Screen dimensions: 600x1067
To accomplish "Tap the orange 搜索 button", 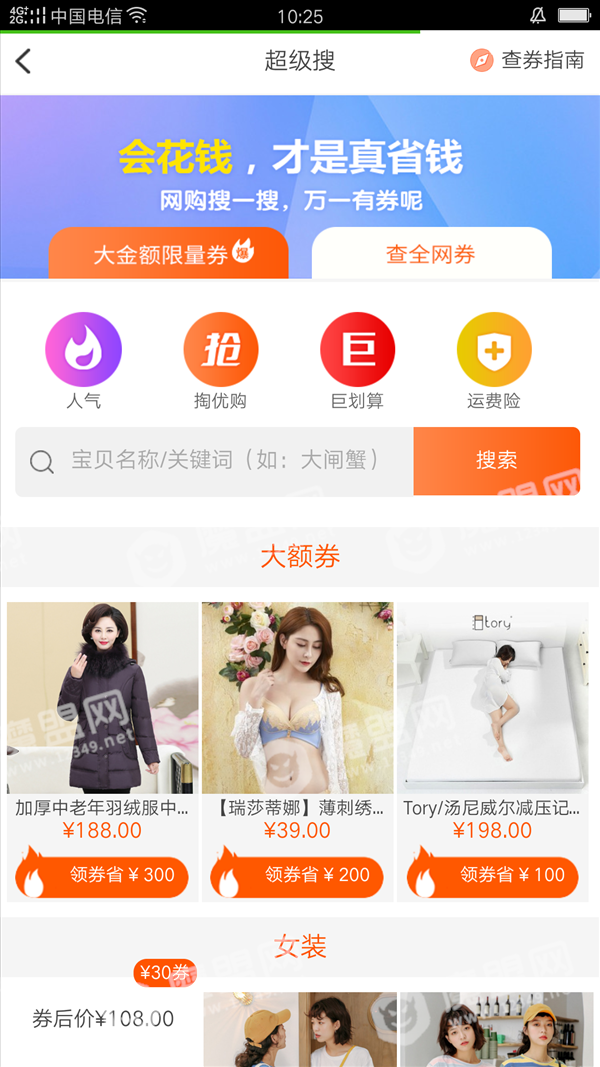I will pyautogui.click(x=497, y=461).
